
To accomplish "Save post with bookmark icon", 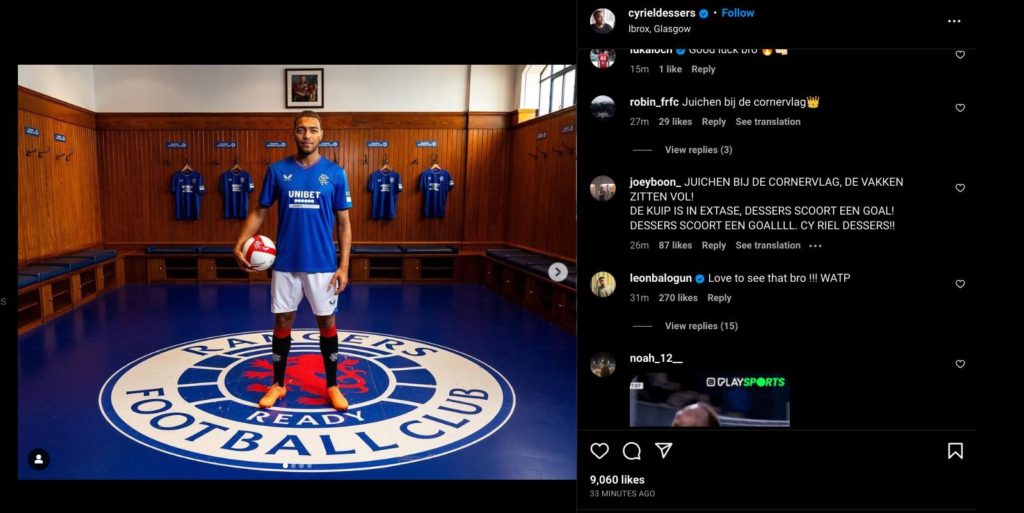I will point(955,451).
